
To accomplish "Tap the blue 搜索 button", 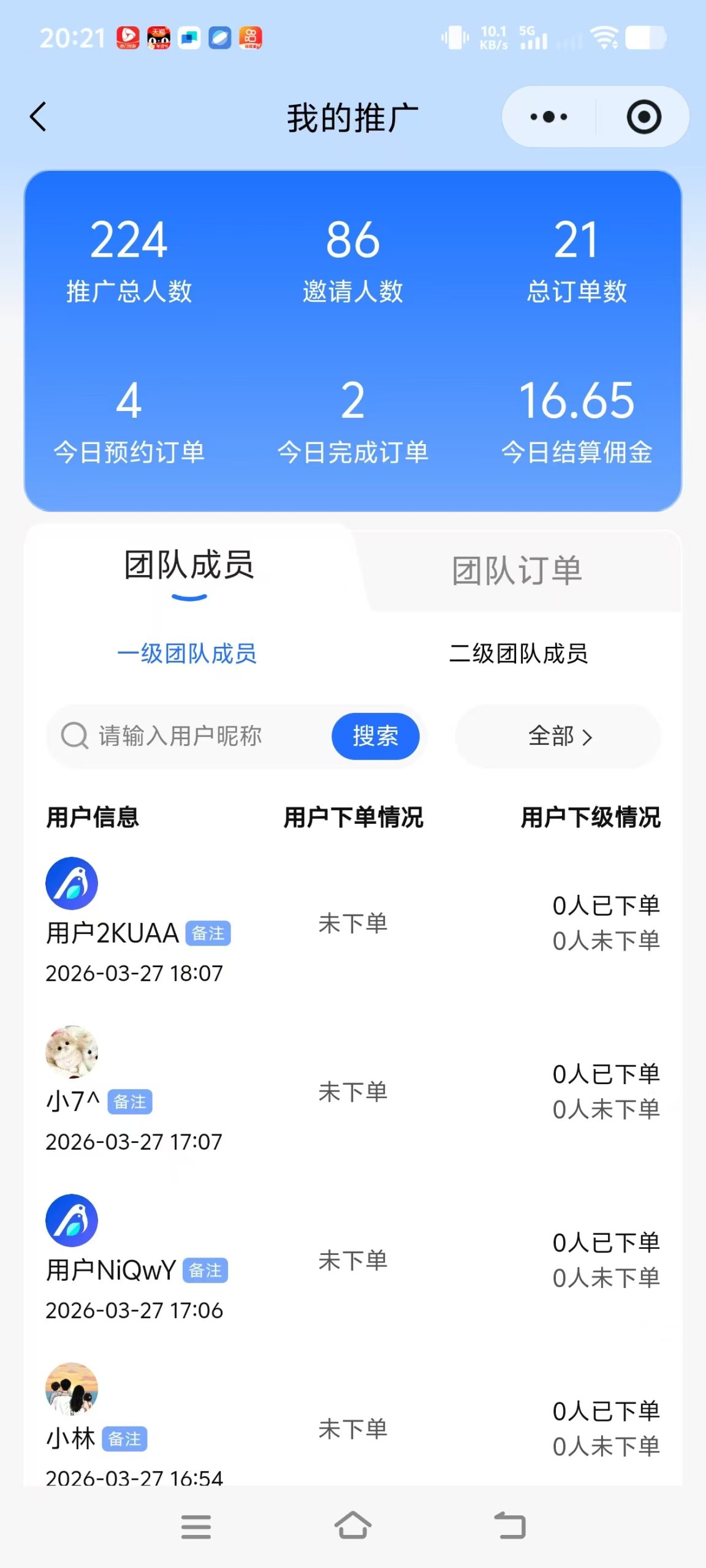I will coord(375,736).
